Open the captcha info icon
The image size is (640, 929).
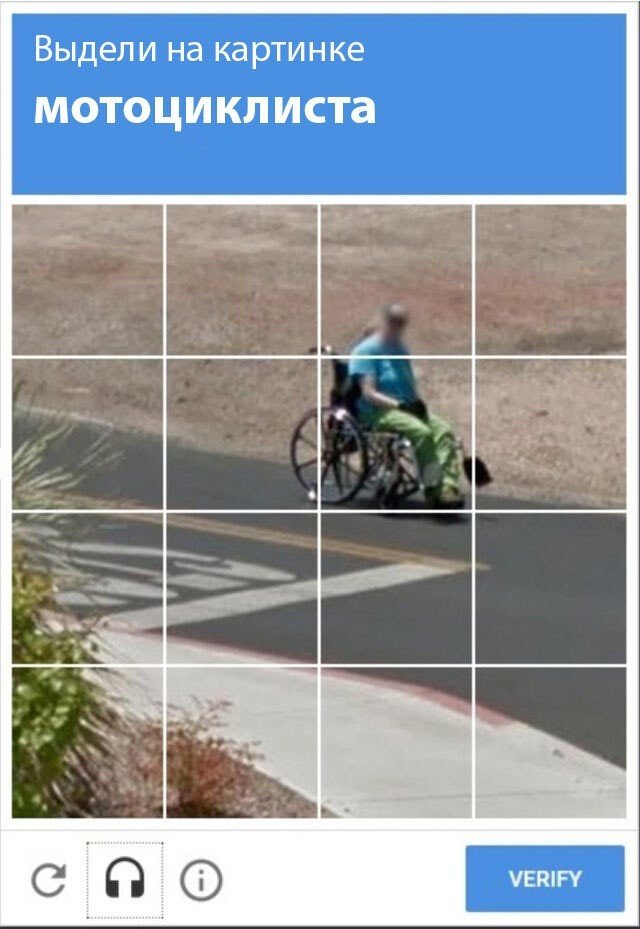201,880
